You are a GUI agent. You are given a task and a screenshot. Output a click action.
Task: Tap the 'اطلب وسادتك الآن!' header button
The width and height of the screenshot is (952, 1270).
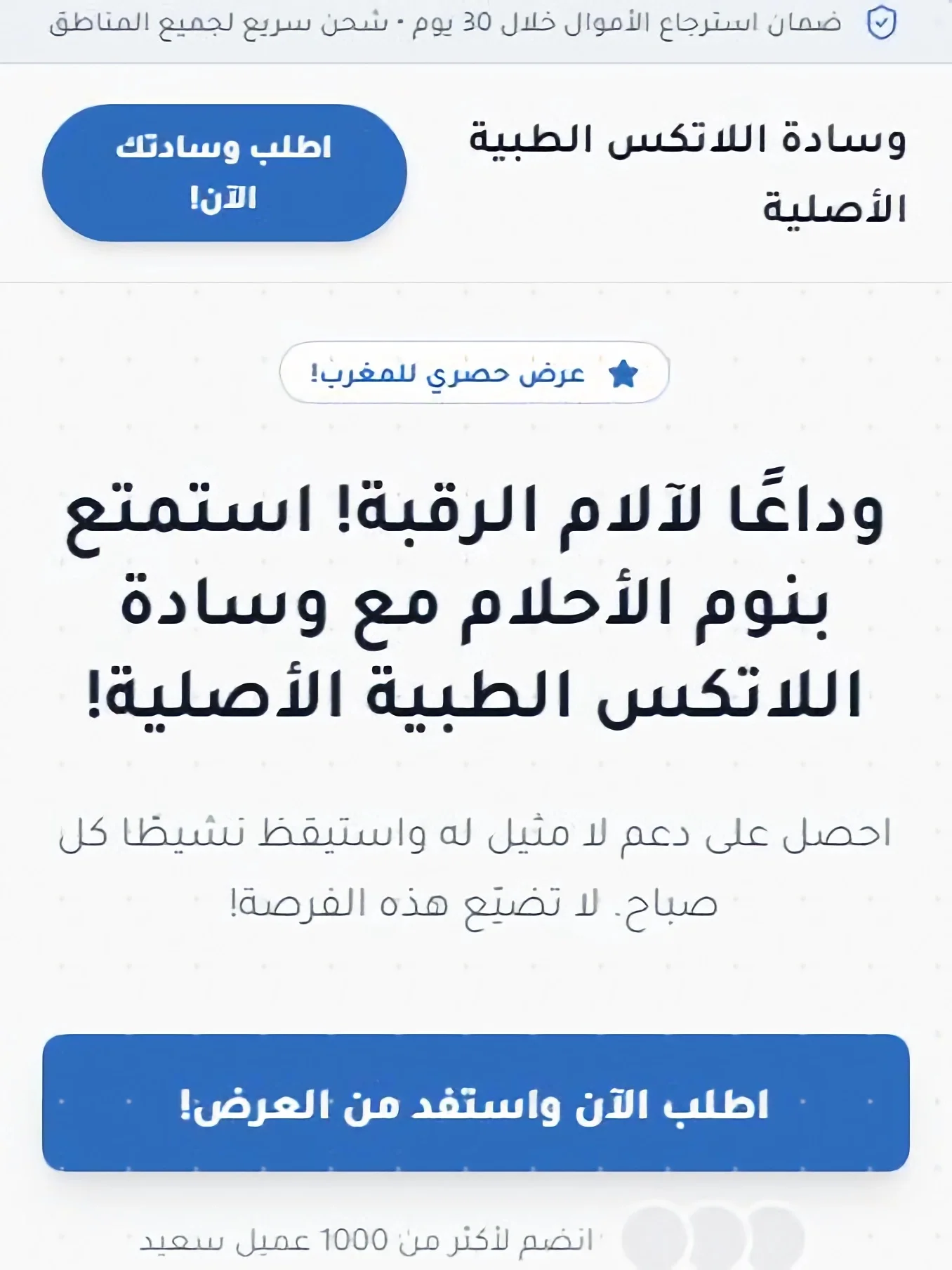click(x=225, y=173)
